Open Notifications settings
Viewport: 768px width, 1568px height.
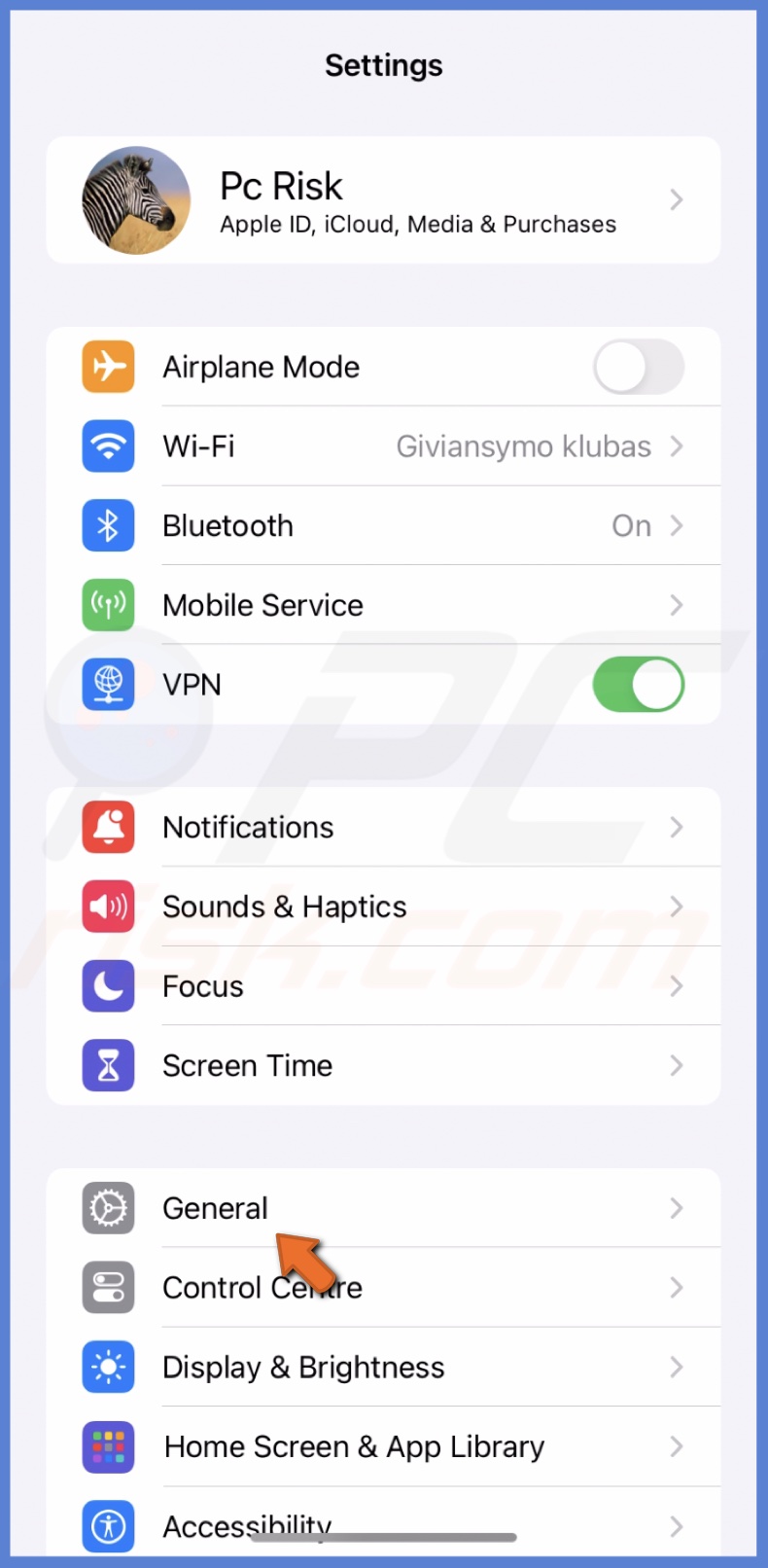point(383,828)
